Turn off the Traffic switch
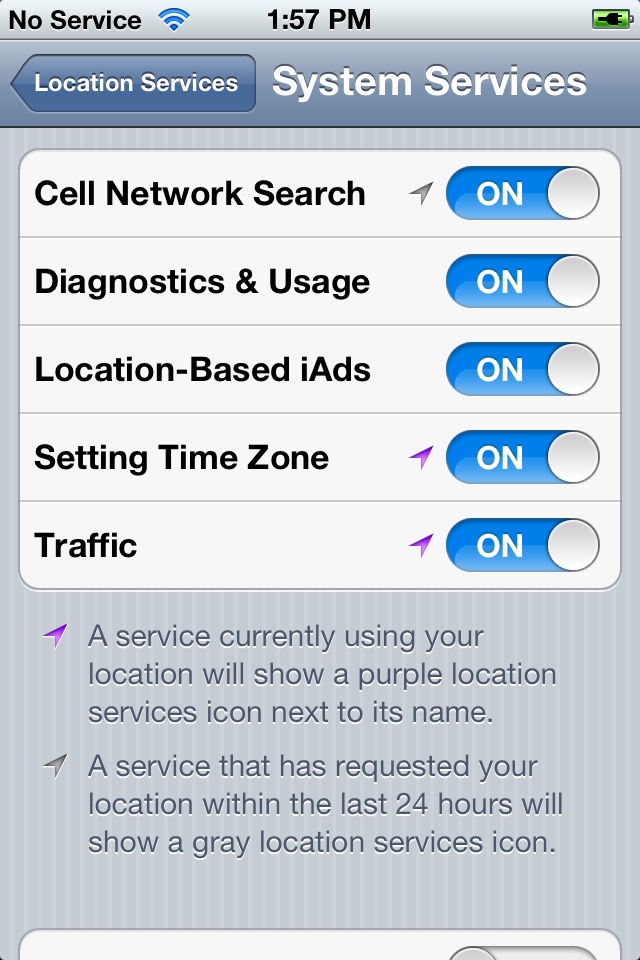The height and width of the screenshot is (960, 640). tap(522, 546)
